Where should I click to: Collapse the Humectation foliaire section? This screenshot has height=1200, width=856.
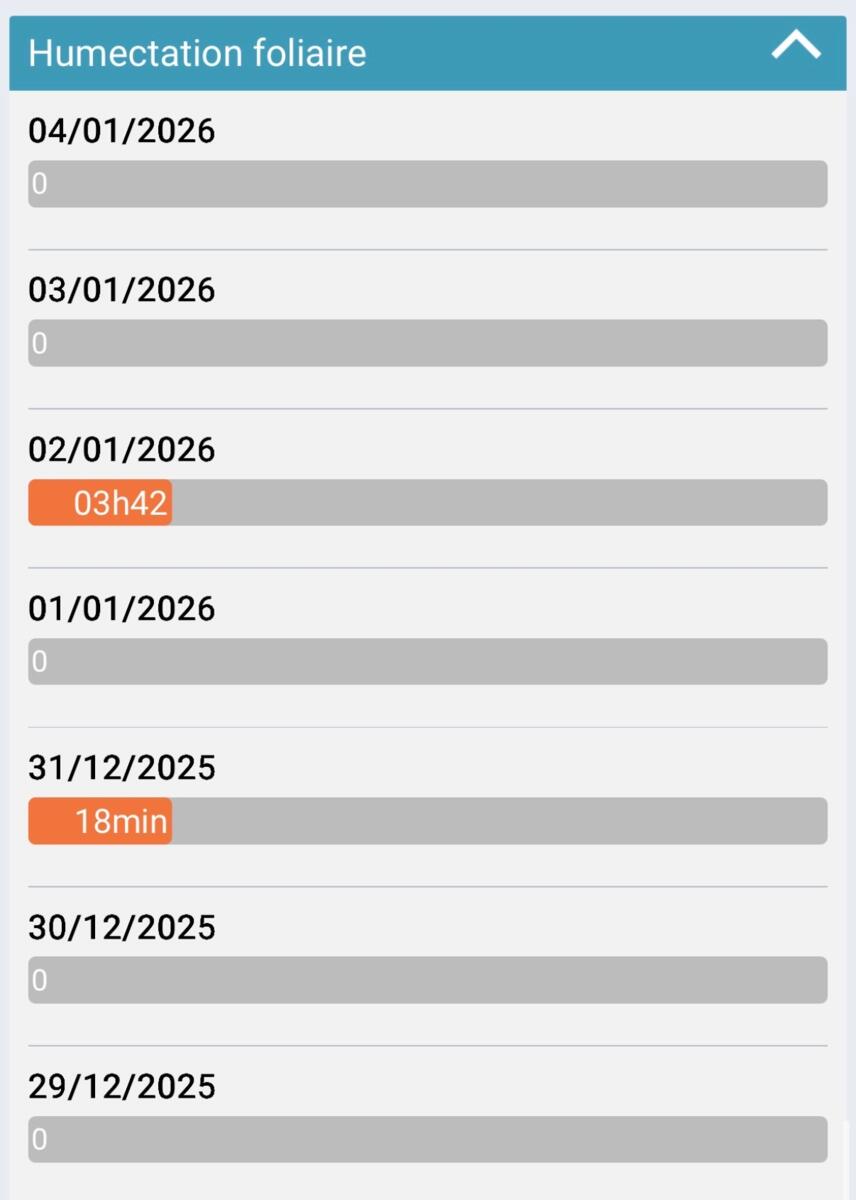click(796, 47)
